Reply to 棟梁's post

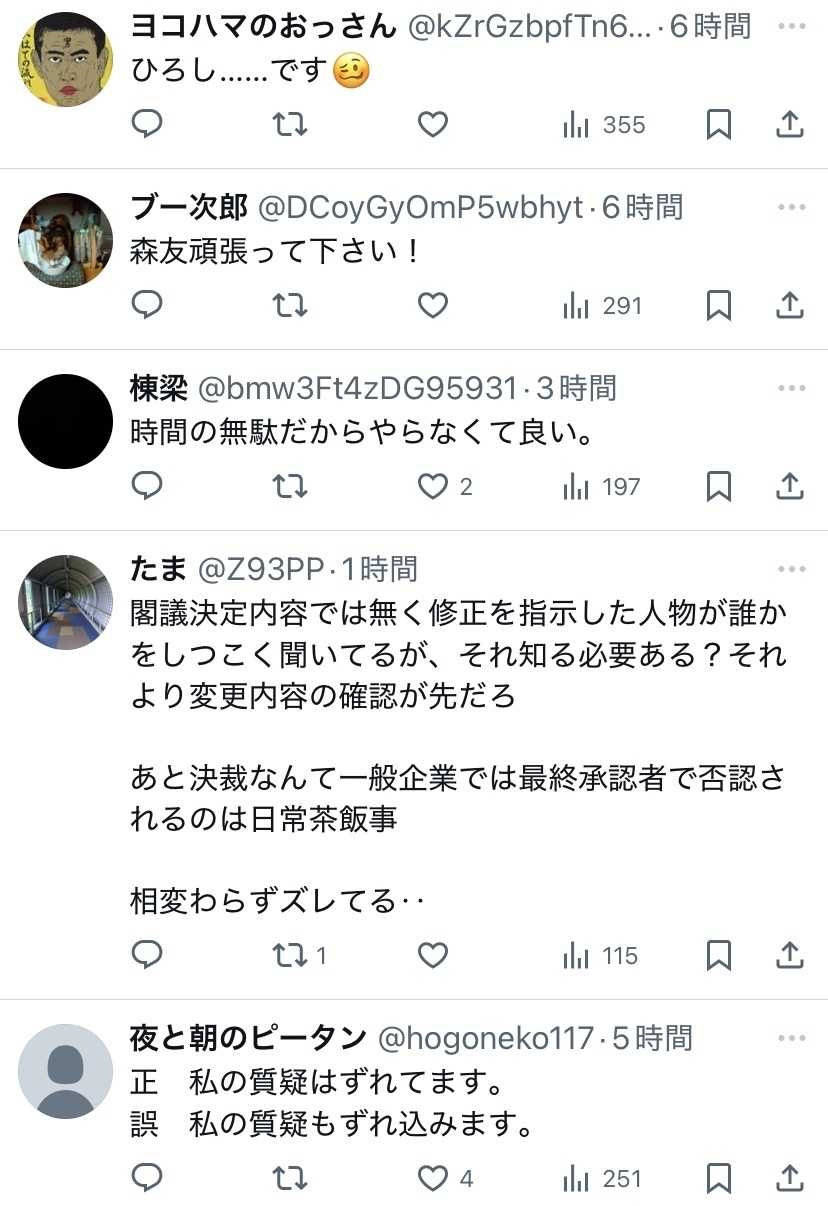(147, 487)
